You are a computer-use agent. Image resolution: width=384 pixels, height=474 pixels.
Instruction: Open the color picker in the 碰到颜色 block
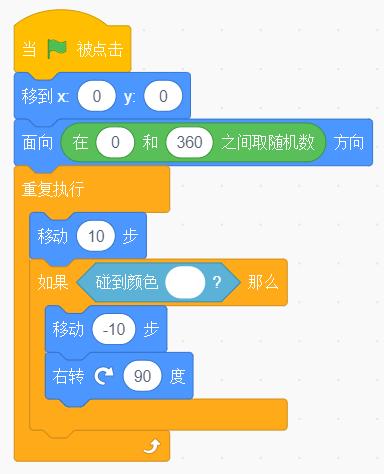[185, 282]
